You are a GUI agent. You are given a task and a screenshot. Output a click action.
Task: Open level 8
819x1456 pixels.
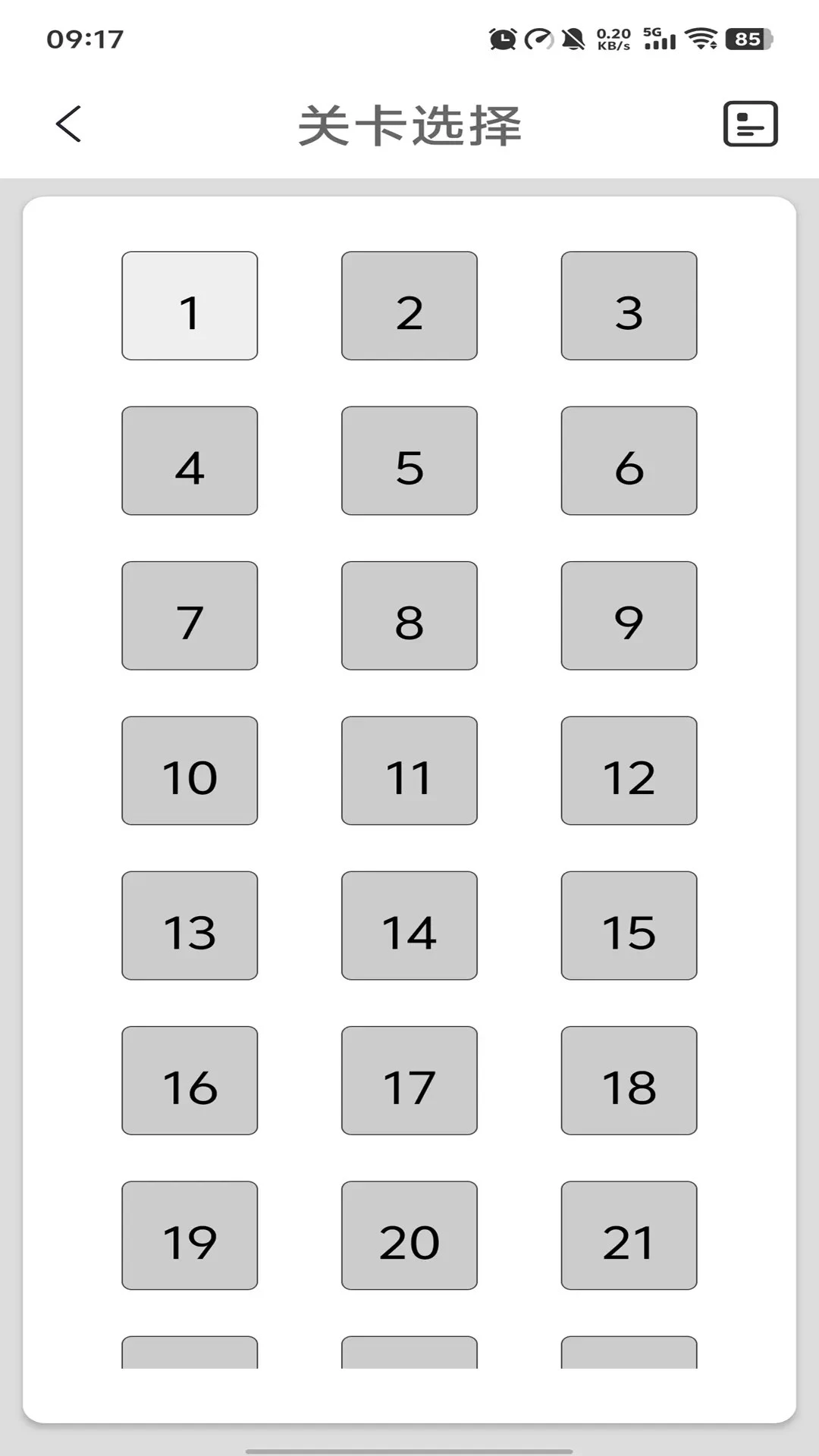(x=409, y=616)
